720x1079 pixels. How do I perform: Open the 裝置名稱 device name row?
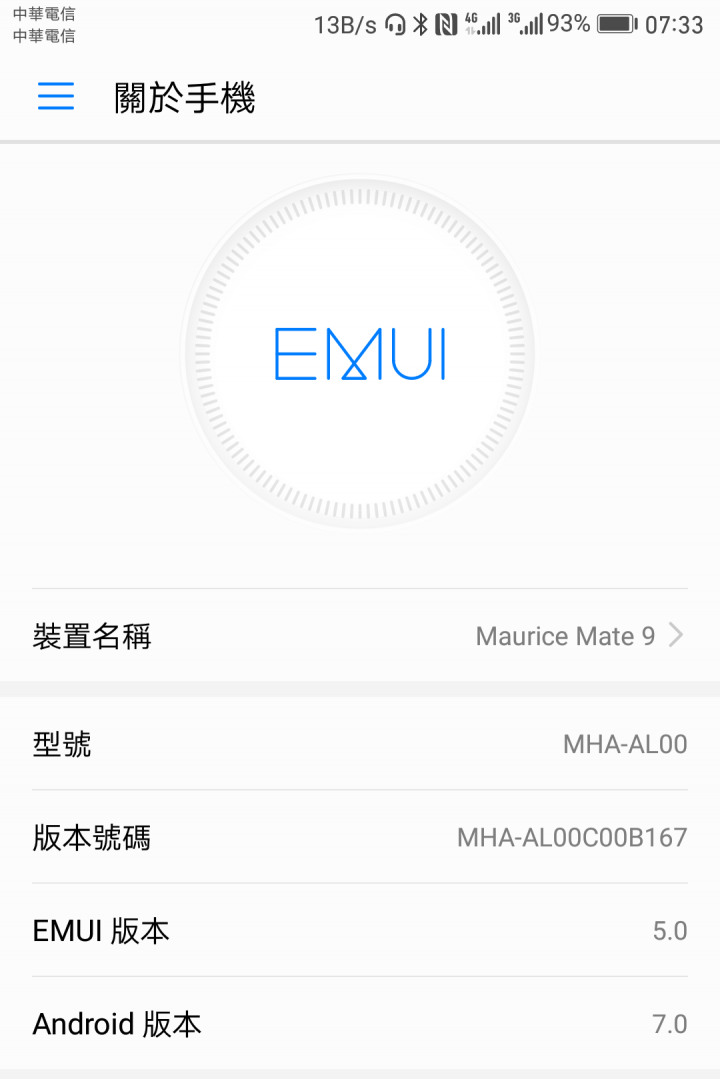click(360, 636)
